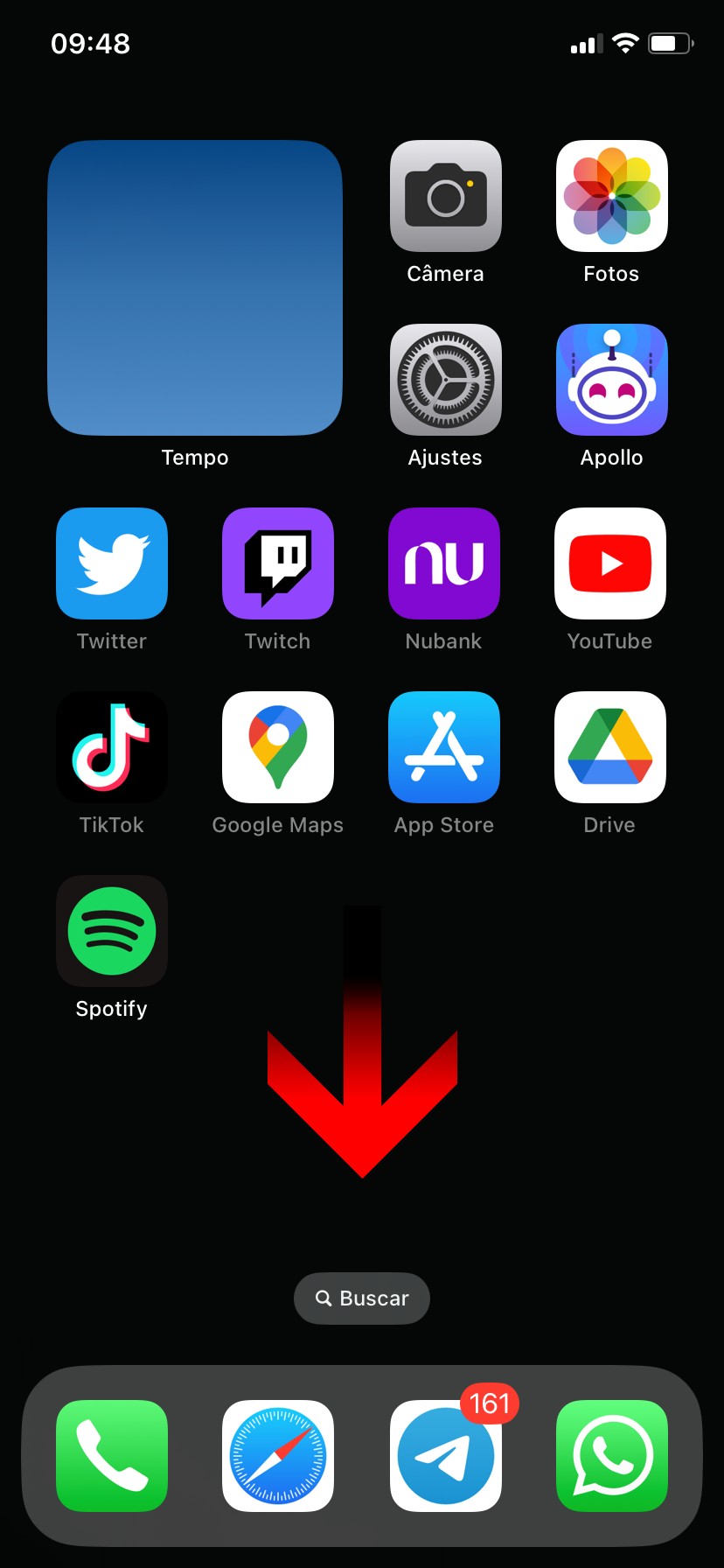Tap the Buscar search pill
The image size is (724, 1568).
coord(362,1298)
